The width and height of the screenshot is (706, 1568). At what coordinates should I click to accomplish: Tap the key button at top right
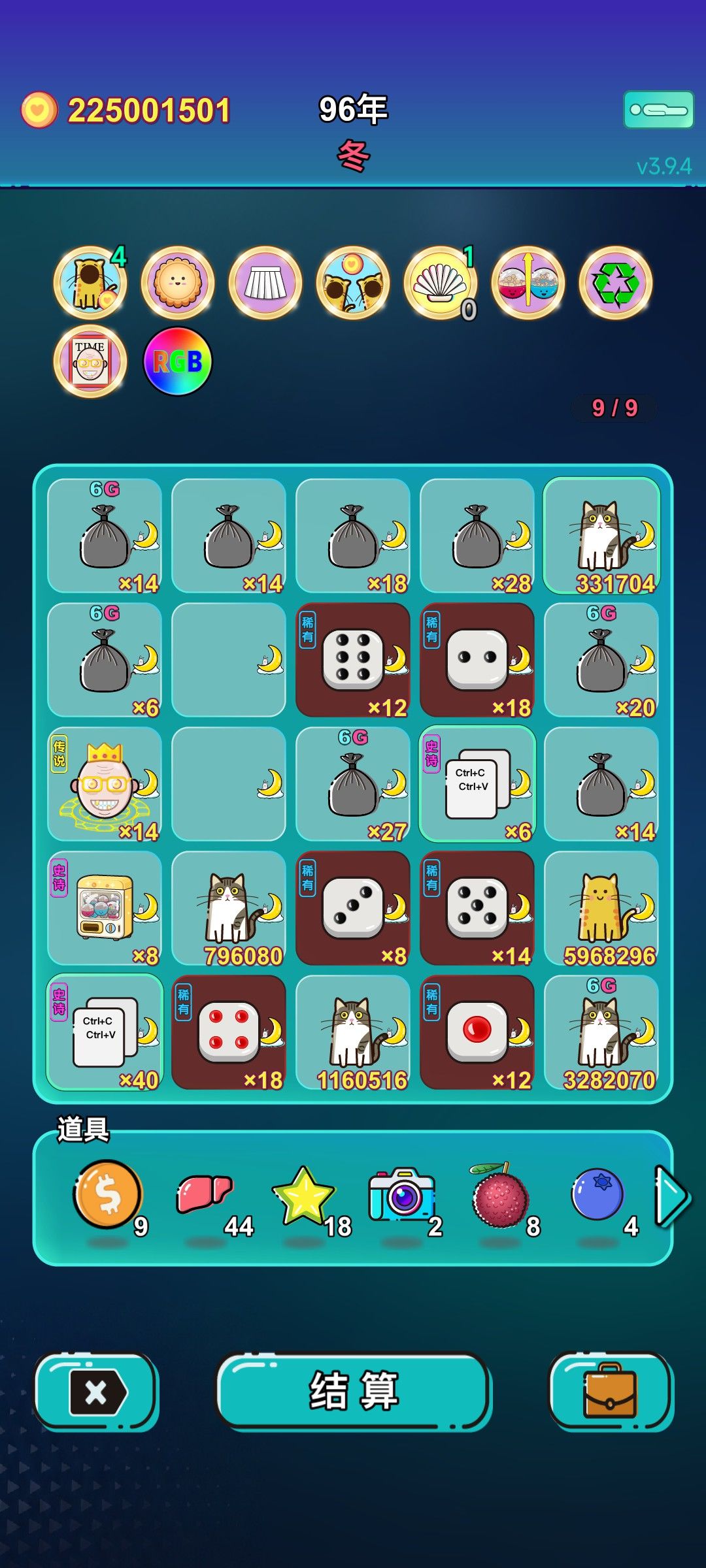click(658, 110)
